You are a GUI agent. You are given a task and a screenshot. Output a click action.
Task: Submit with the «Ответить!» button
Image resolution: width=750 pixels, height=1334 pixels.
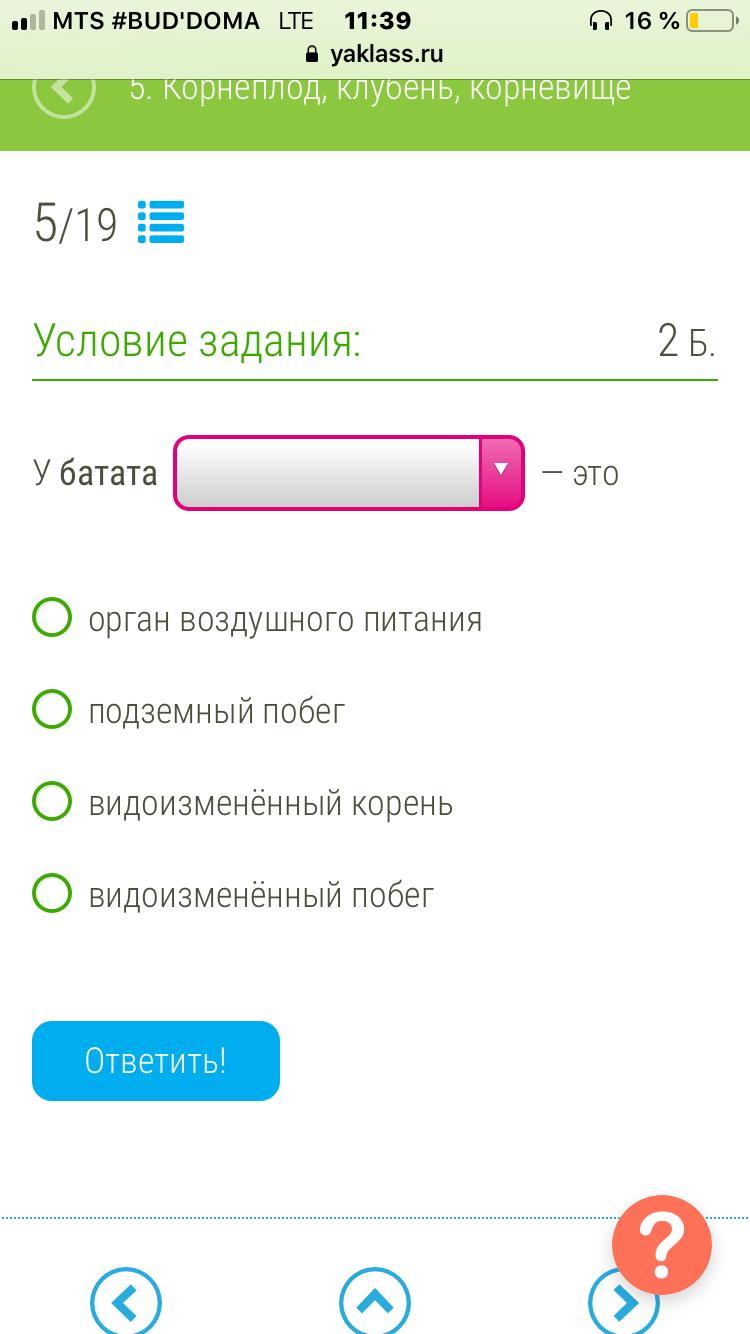click(x=156, y=1061)
